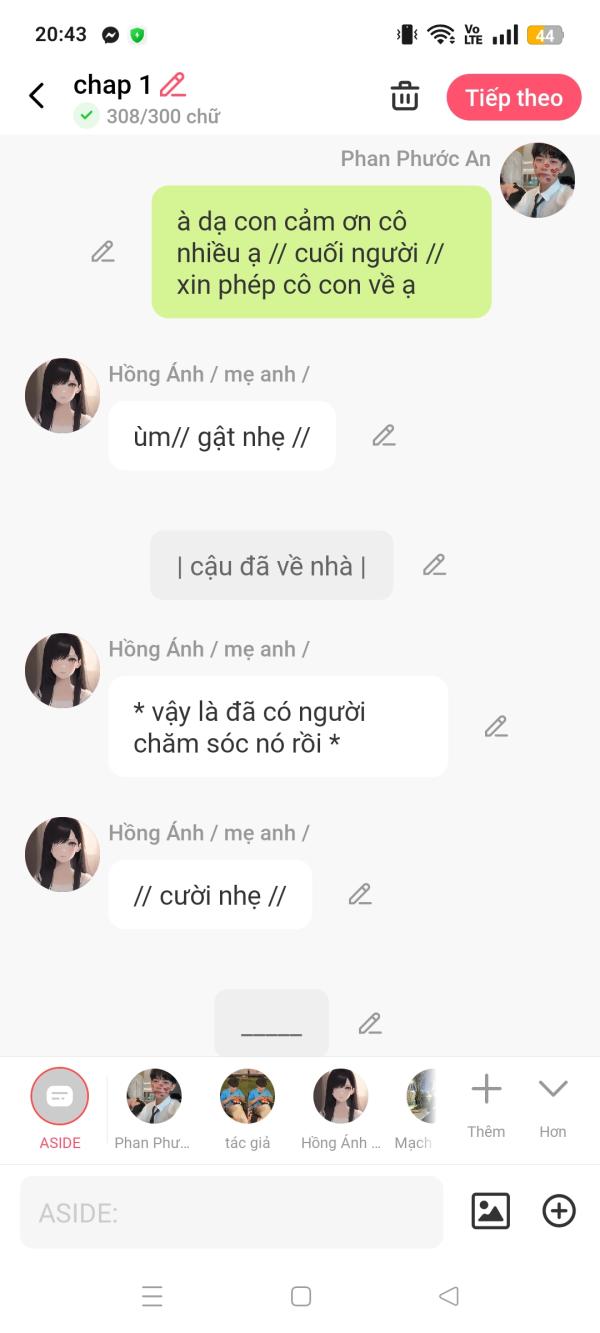Edit message "vậy là đã có người chăm sóc nó rồi"
The width and height of the screenshot is (600, 1333).
[x=496, y=727]
